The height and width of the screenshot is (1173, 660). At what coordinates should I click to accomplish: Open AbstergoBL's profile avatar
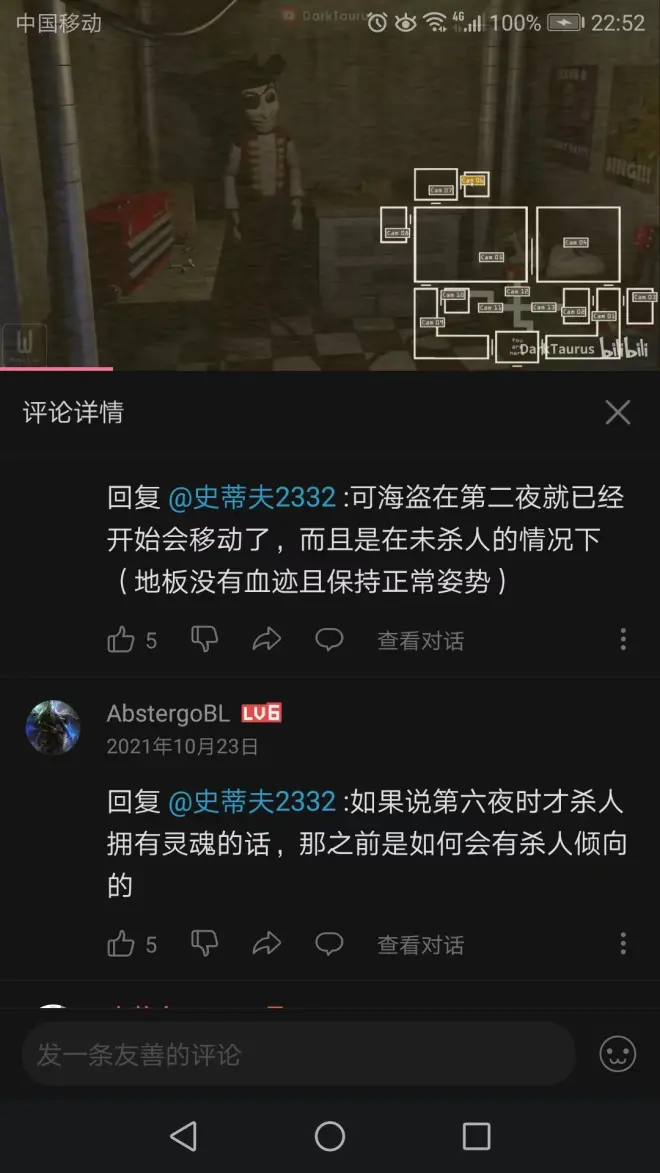click(53, 727)
